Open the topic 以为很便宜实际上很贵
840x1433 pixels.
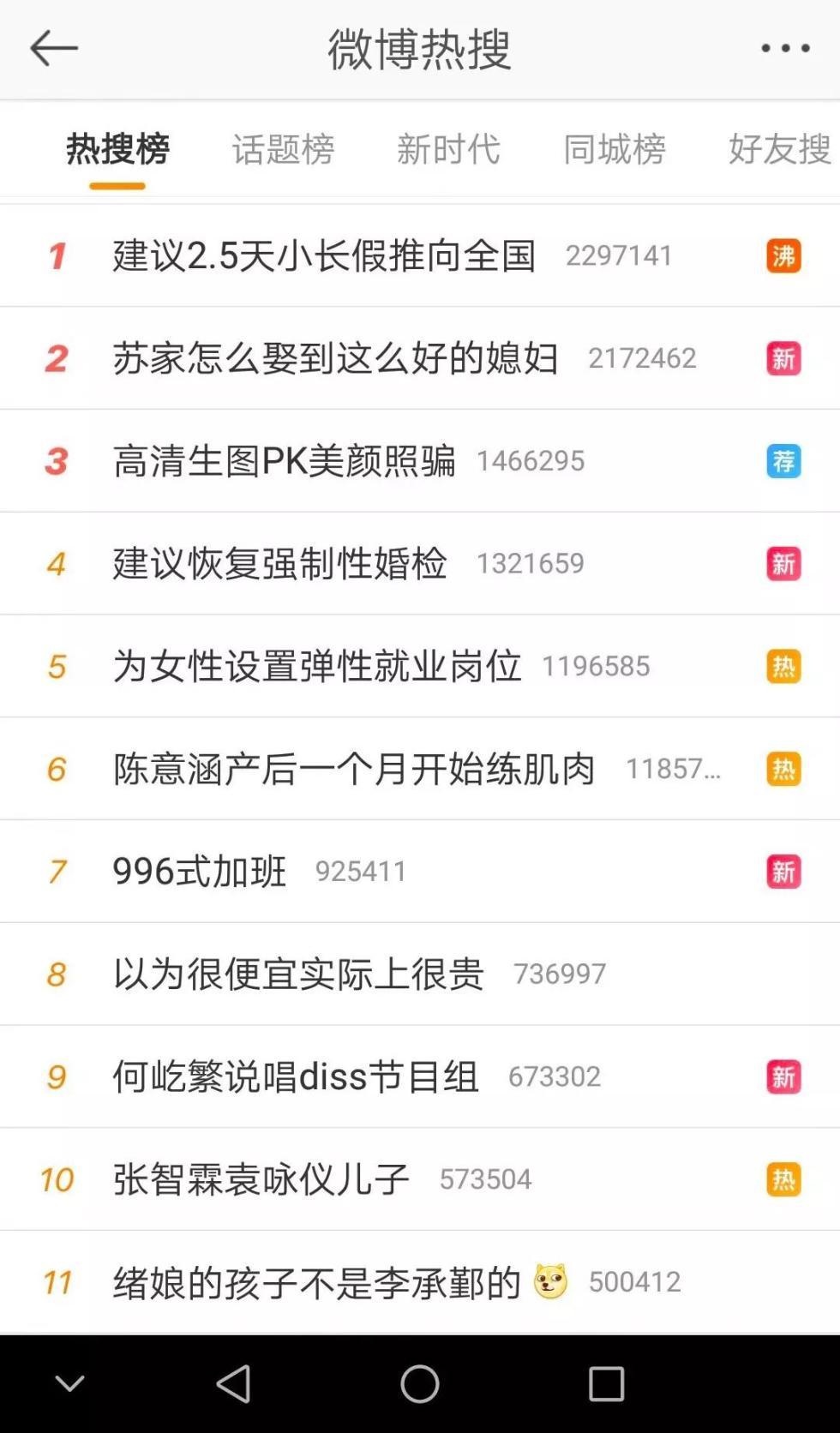[298, 974]
